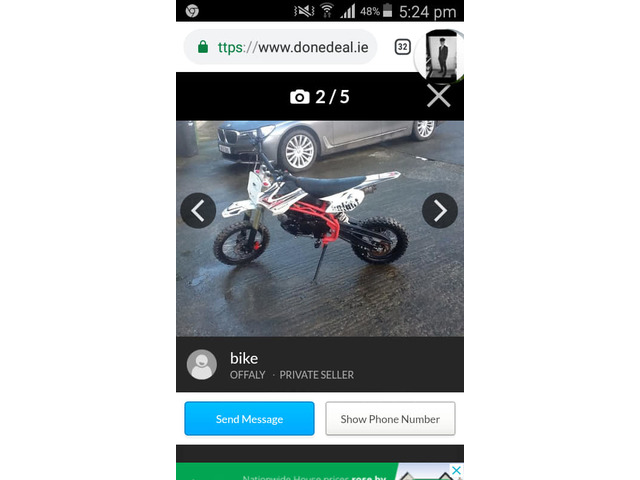Open the browser tab switcher
Image resolution: width=640 pixels, height=480 pixels.
[x=402, y=47]
